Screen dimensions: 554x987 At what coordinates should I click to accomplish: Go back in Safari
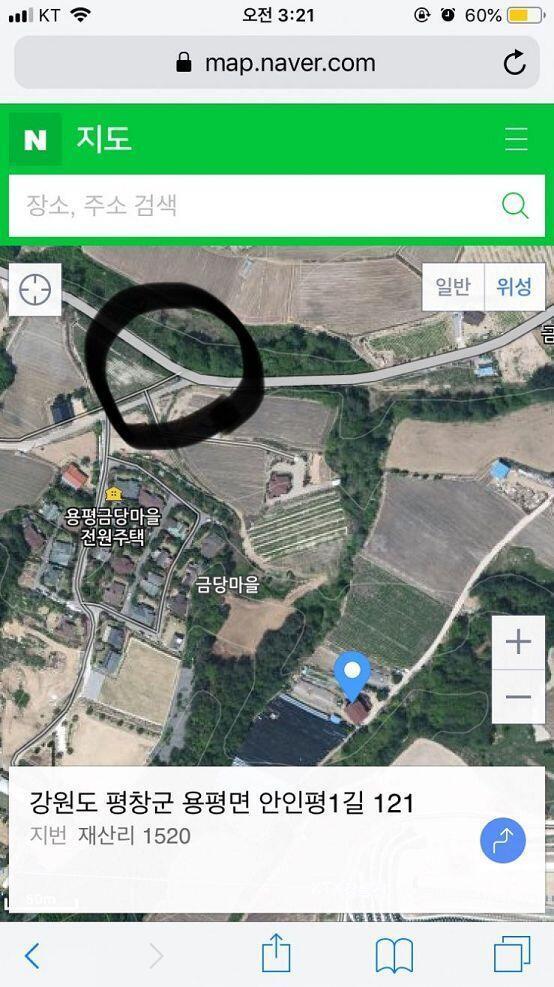pos(31,956)
